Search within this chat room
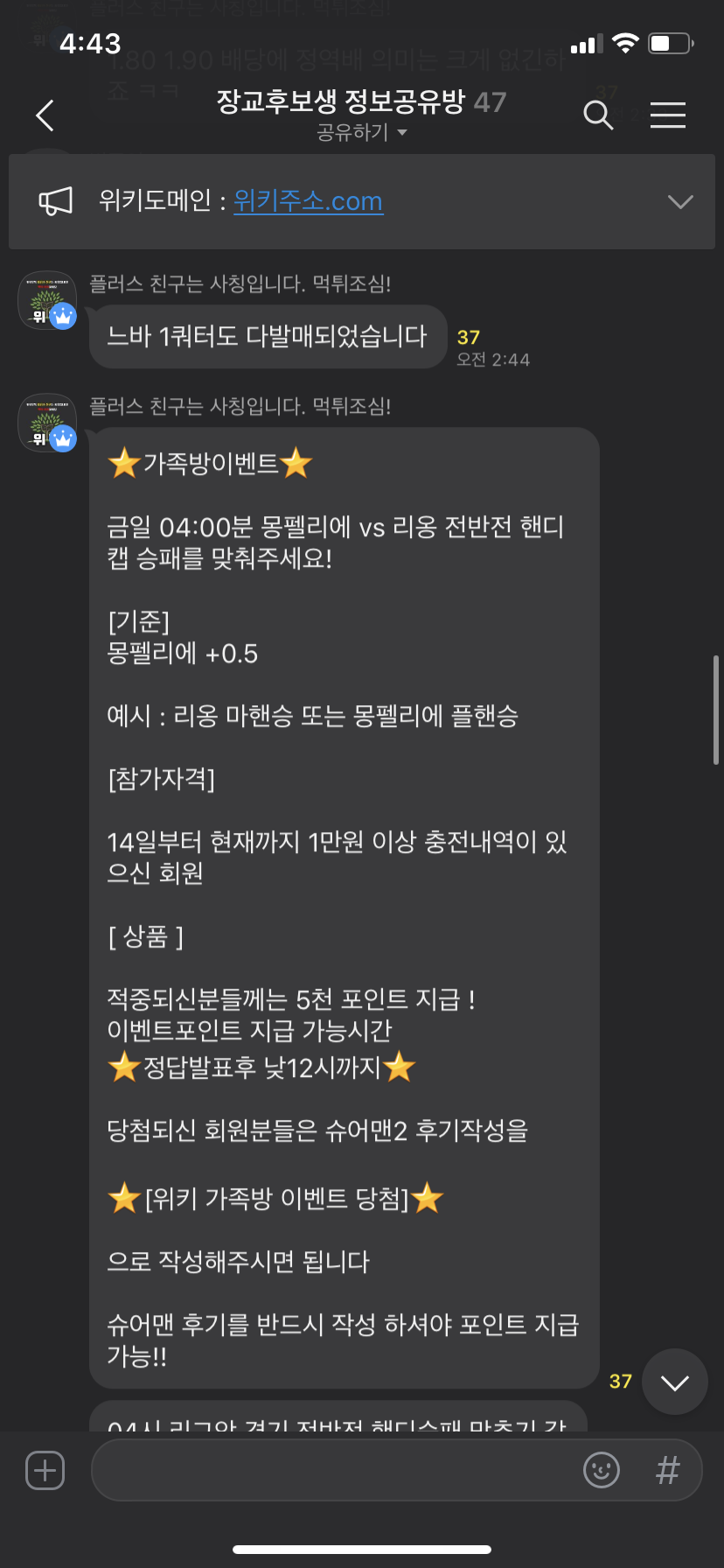 click(598, 115)
